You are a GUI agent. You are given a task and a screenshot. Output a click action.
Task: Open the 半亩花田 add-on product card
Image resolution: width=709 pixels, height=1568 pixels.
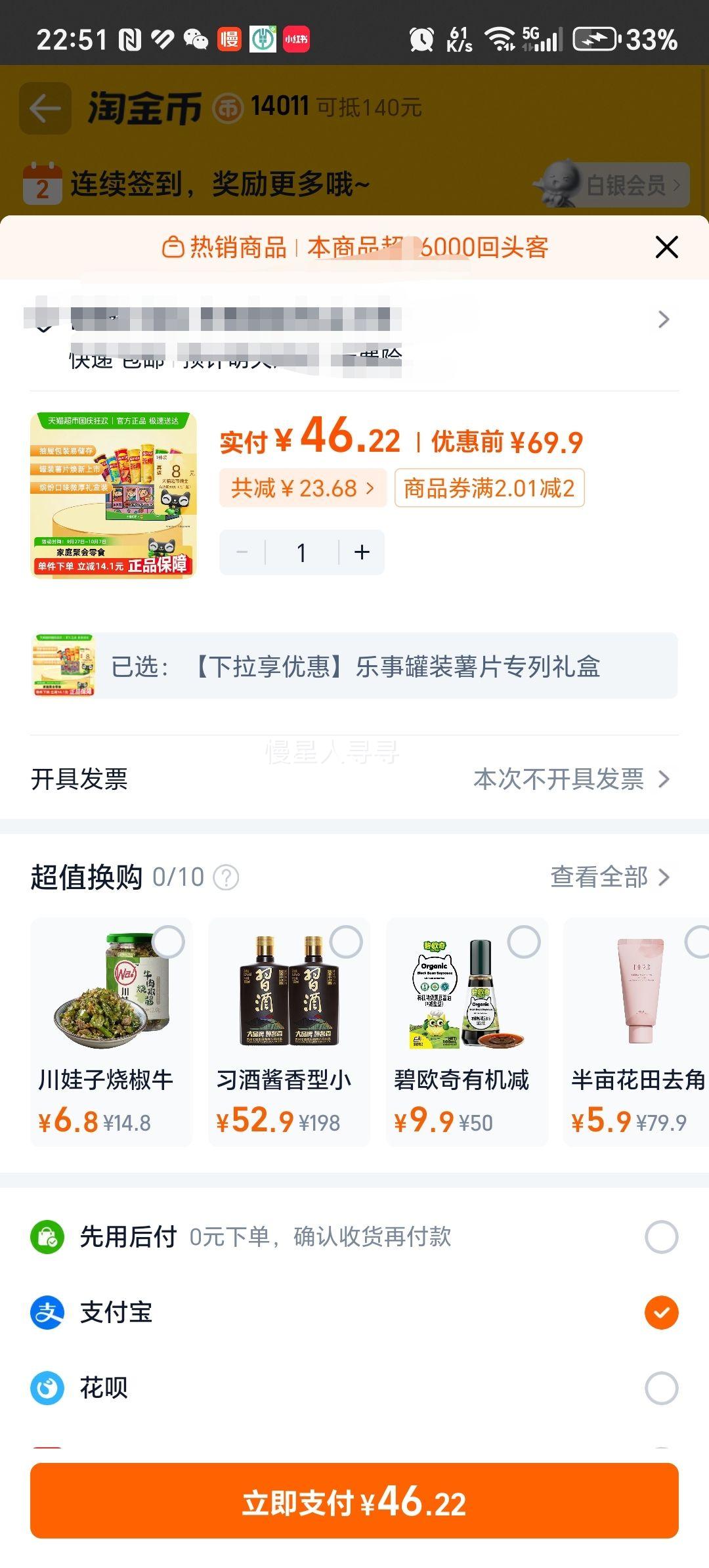(x=637, y=1031)
